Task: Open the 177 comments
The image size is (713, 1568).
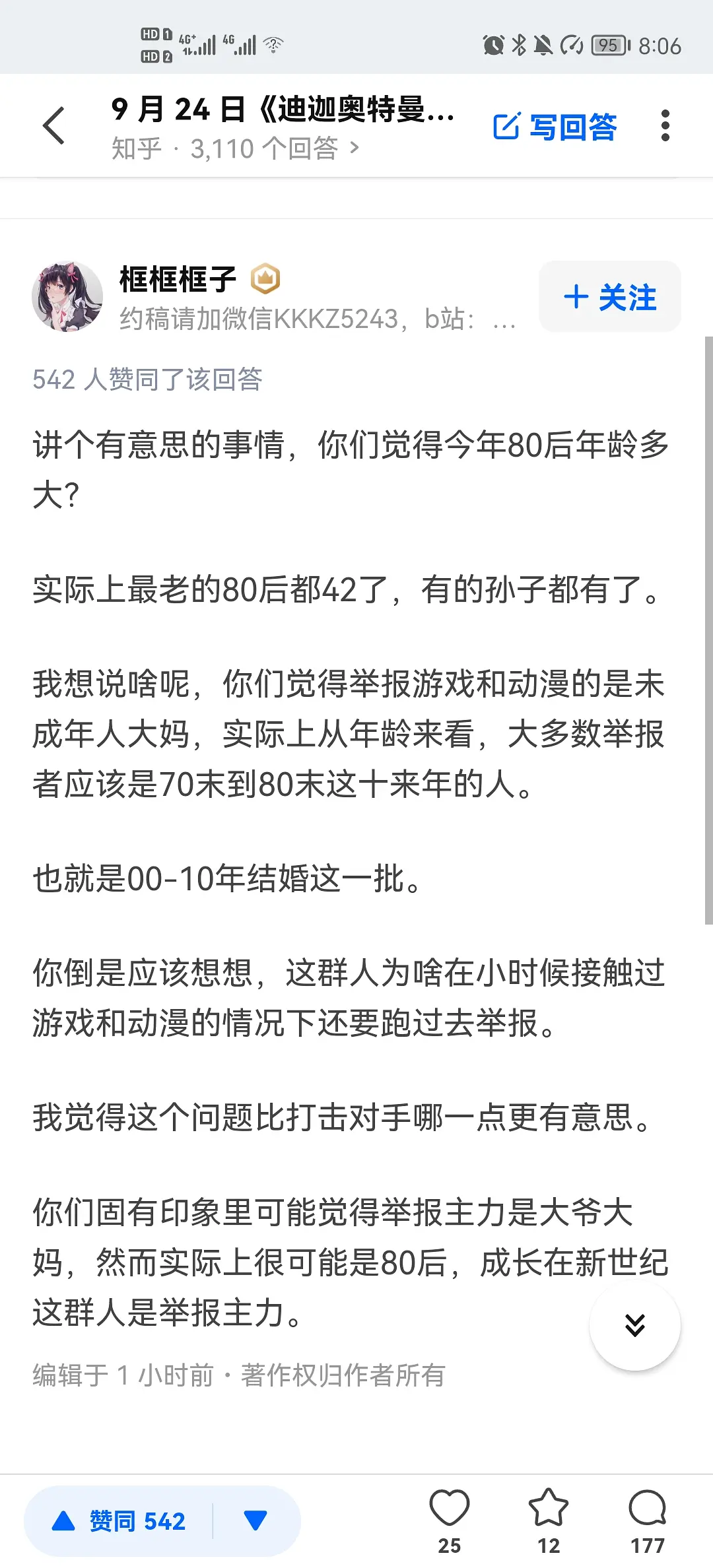Action: pos(647,1509)
